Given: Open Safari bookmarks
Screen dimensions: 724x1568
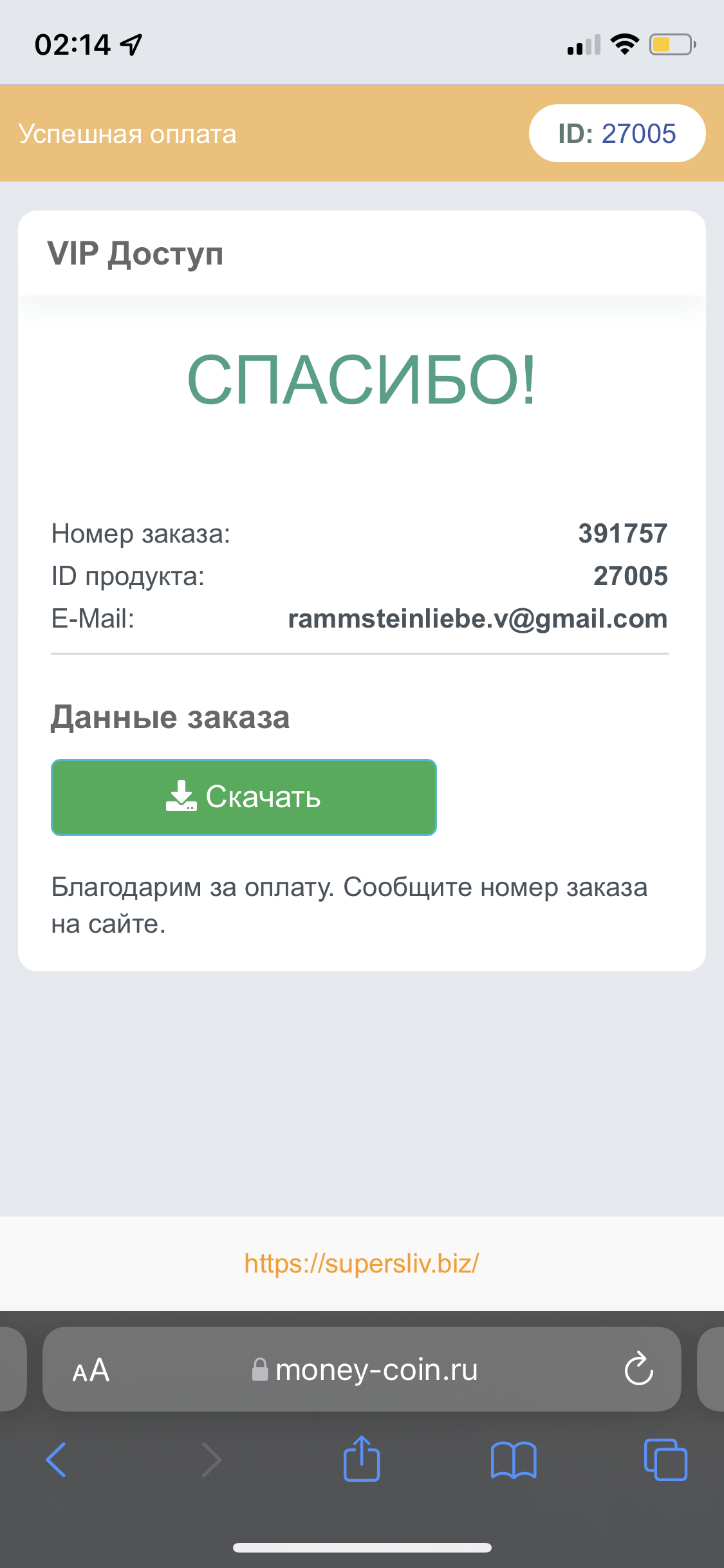Looking at the screenshot, I should point(513,1459).
